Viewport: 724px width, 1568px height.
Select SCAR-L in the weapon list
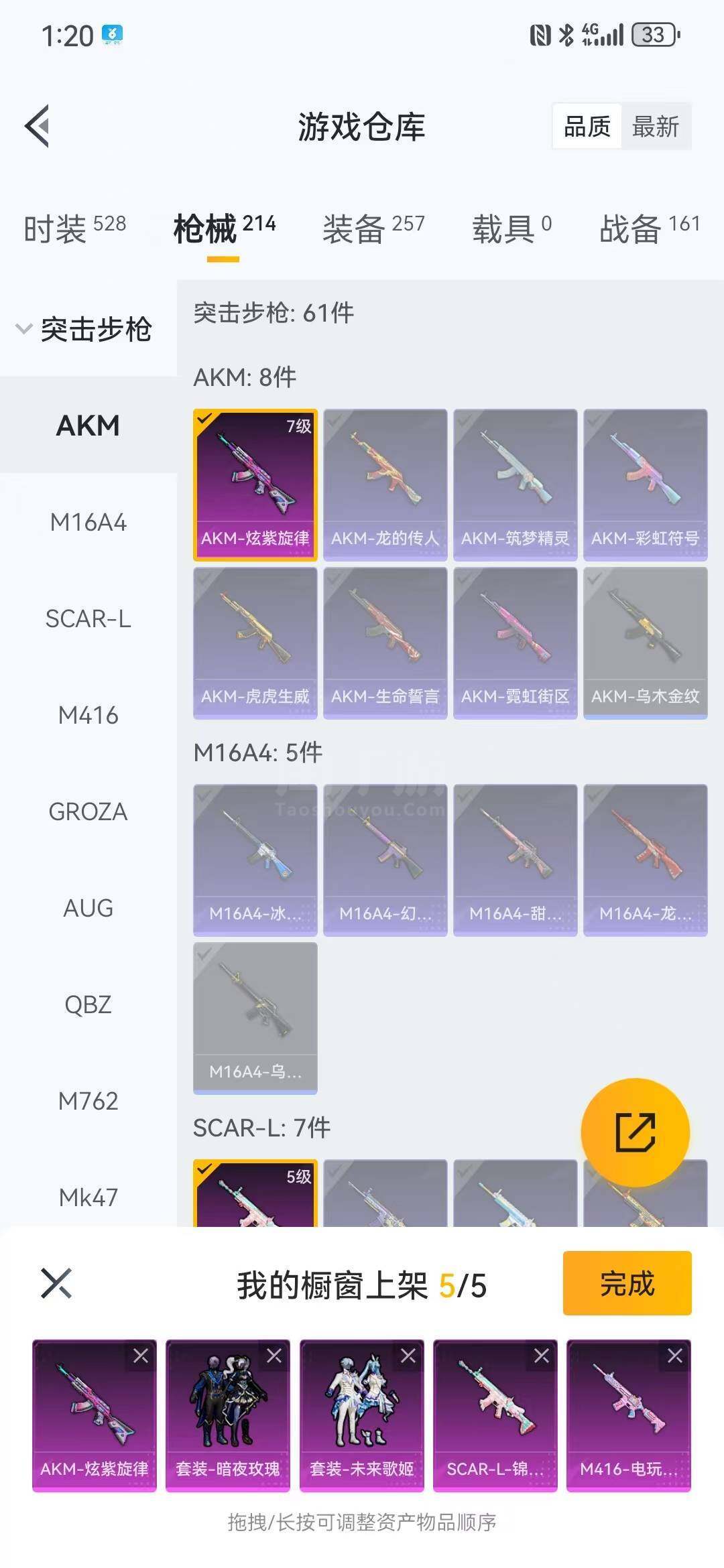tap(88, 618)
